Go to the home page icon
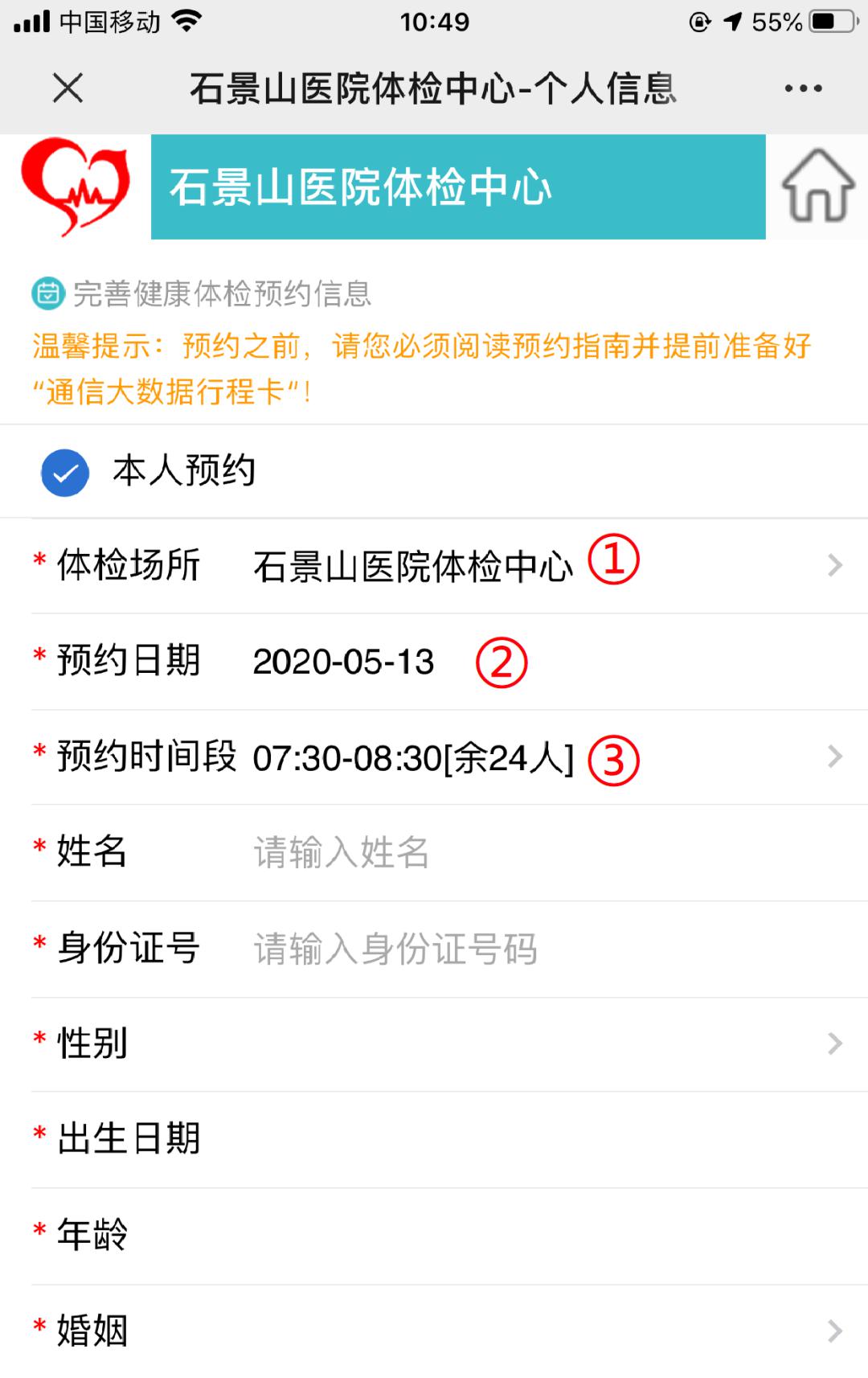The image size is (868, 1378). tap(817, 186)
